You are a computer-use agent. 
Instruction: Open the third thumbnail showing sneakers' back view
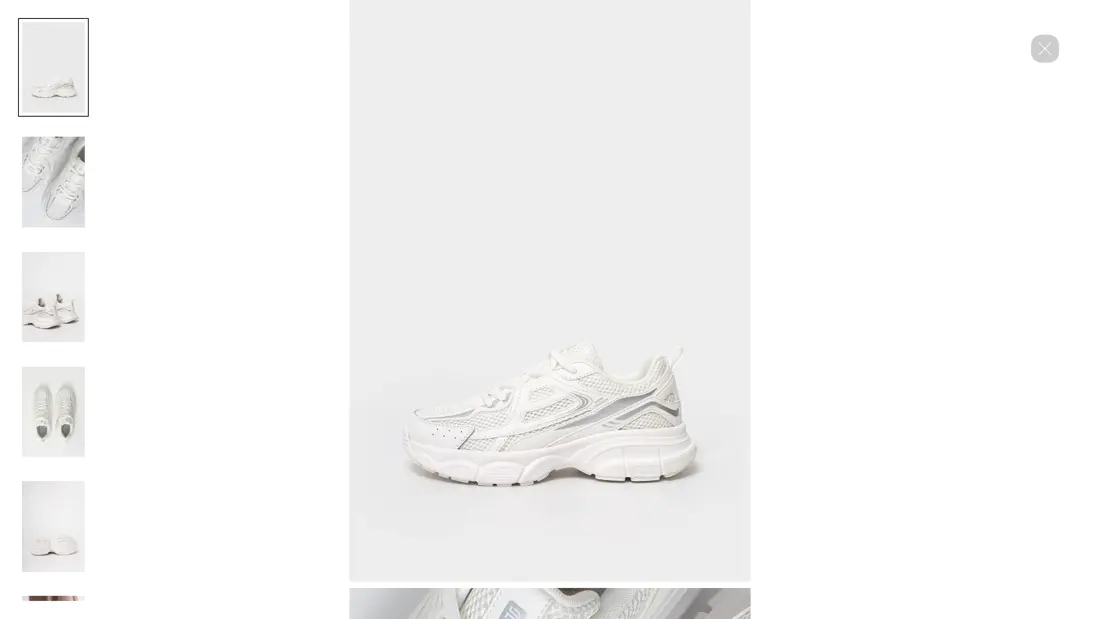pyautogui.click(x=53, y=297)
